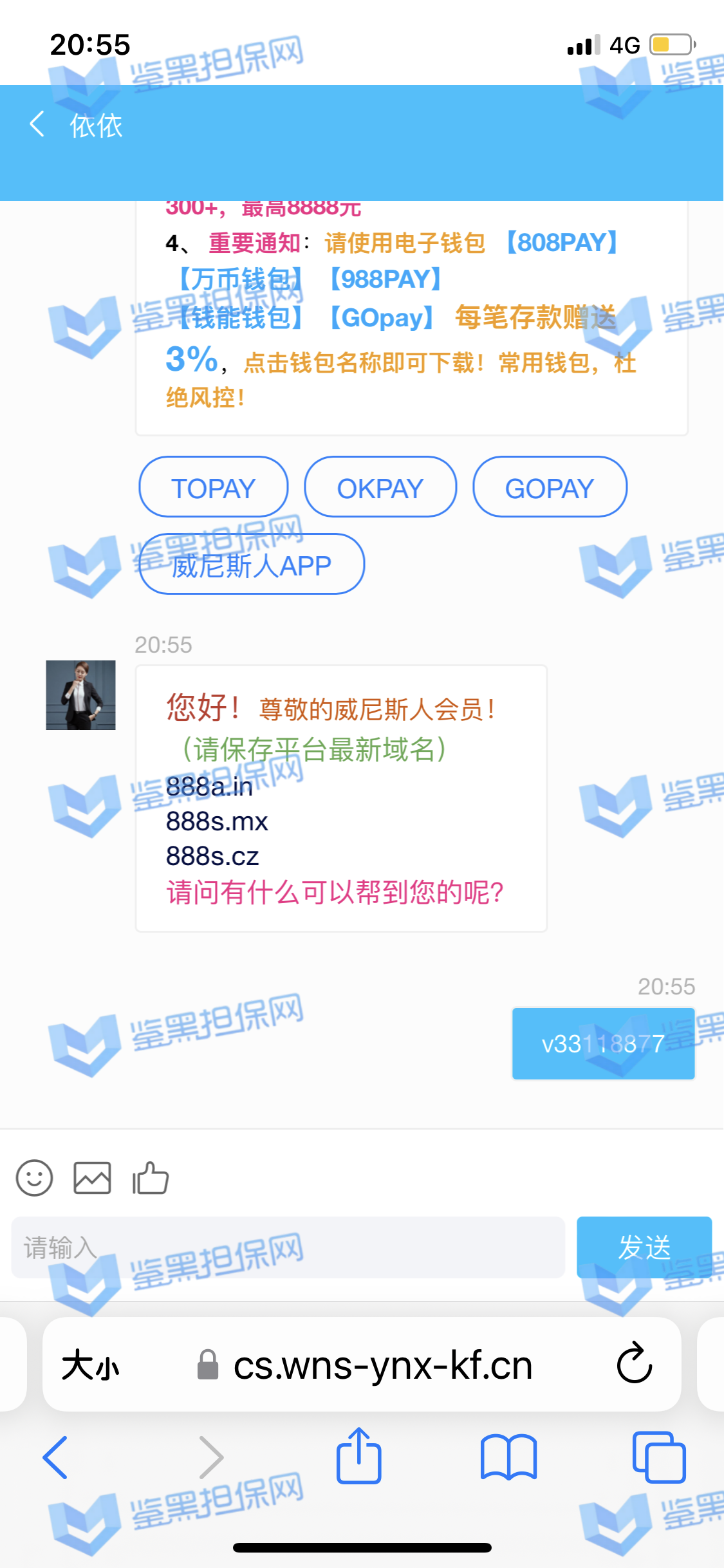Open the 大小 page settings menu
Screen dimensions: 724x1568
[91, 1365]
